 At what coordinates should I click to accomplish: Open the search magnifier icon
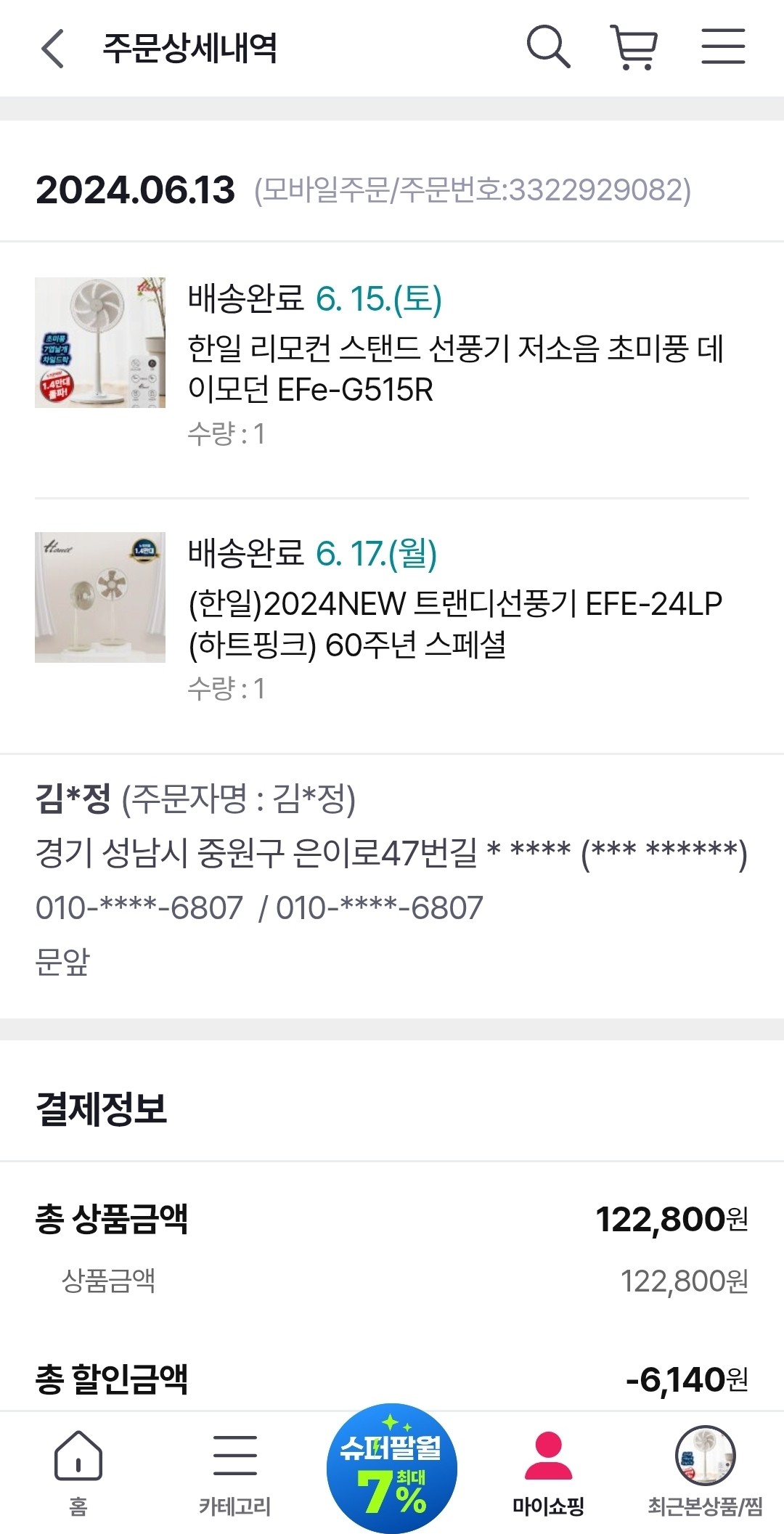(x=548, y=47)
